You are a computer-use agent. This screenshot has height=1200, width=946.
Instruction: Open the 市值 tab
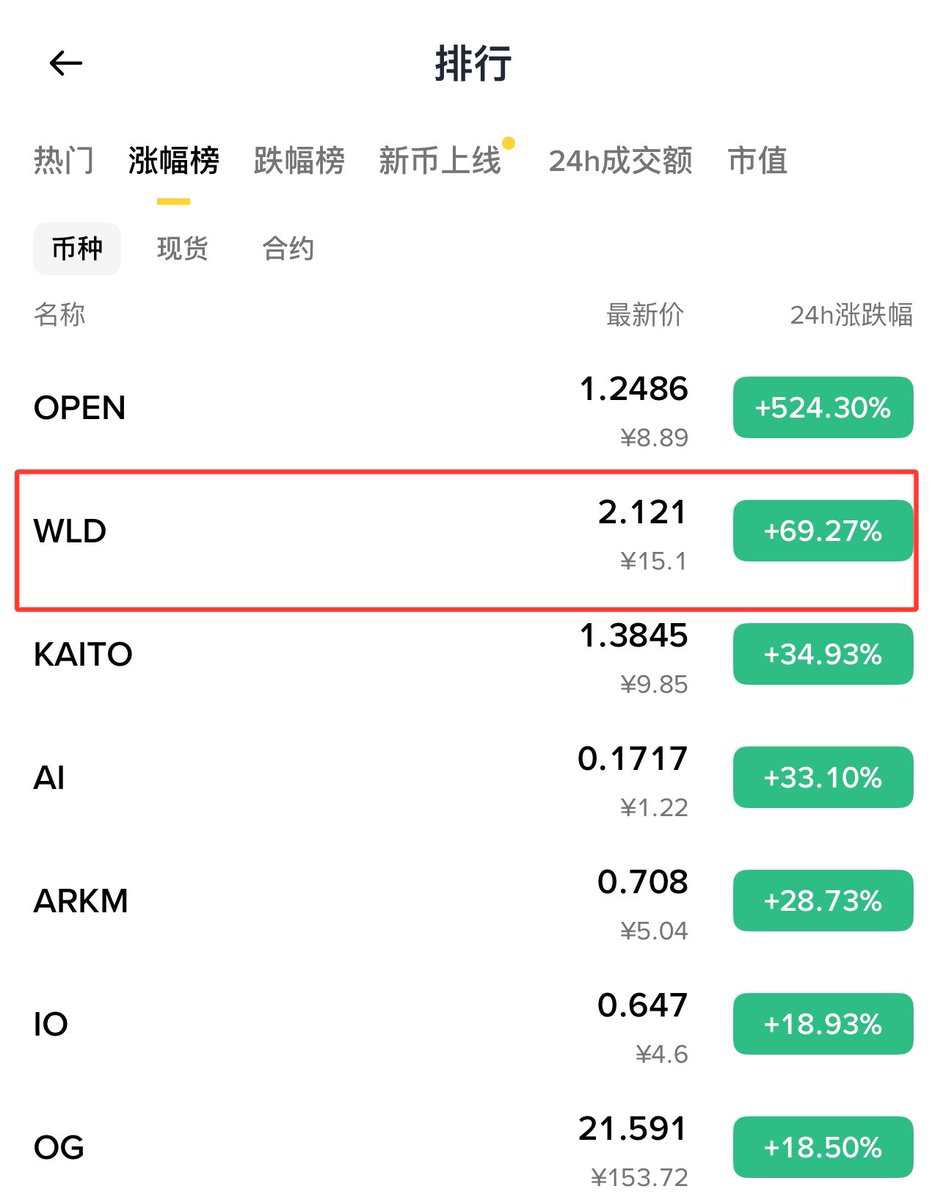coord(757,160)
